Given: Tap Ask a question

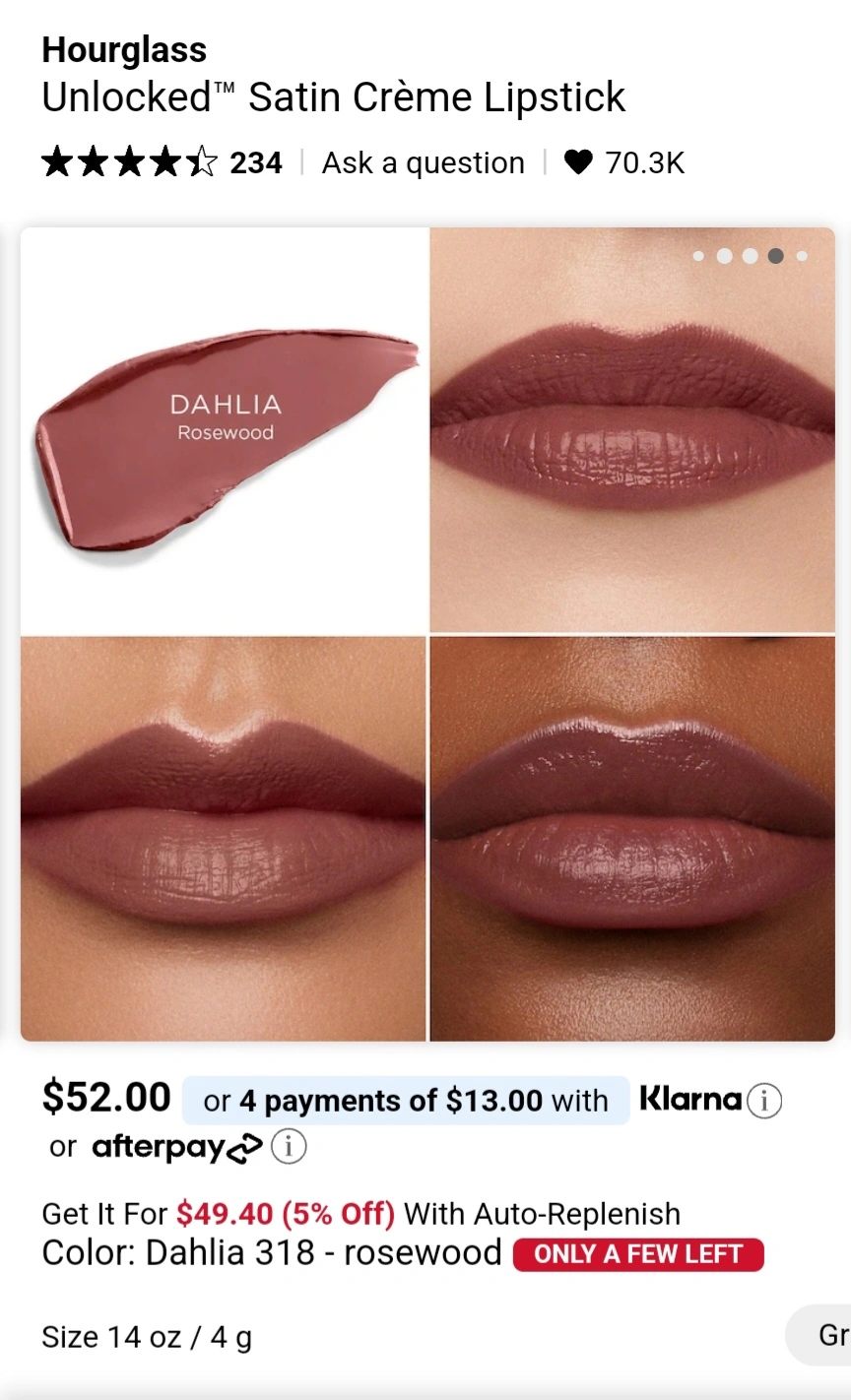Looking at the screenshot, I should pos(424,162).
